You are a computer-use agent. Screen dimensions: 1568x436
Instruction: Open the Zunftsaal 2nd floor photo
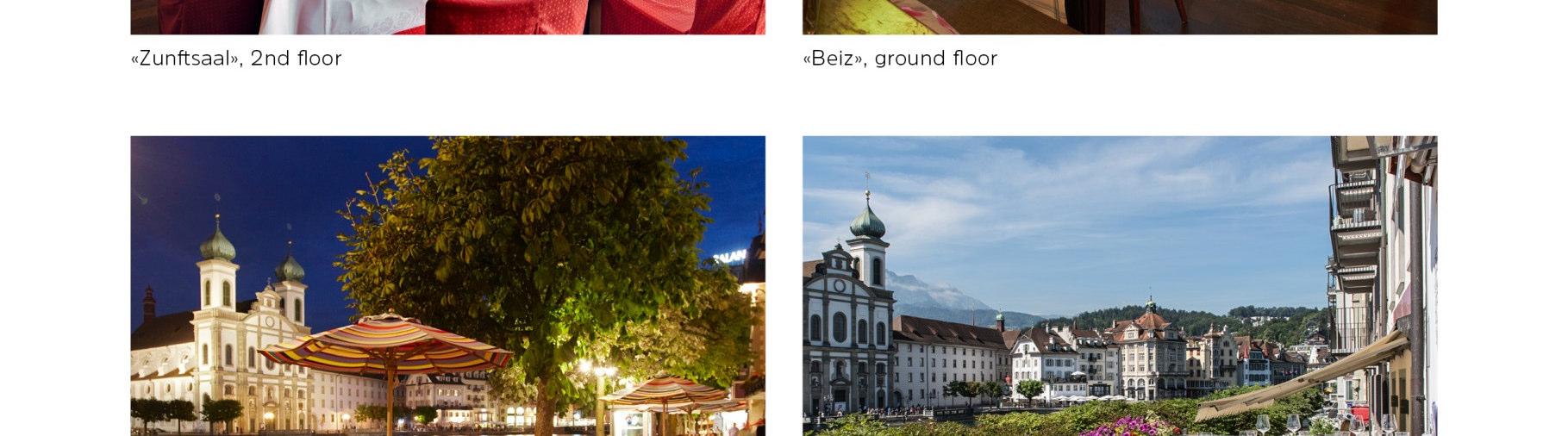tap(447, 16)
